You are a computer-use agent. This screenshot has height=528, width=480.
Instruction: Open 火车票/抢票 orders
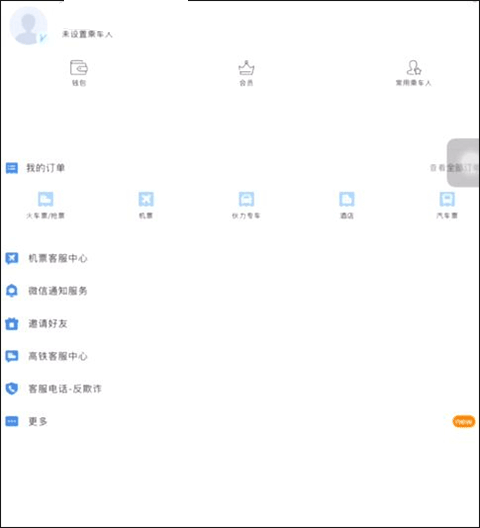click(45, 205)
